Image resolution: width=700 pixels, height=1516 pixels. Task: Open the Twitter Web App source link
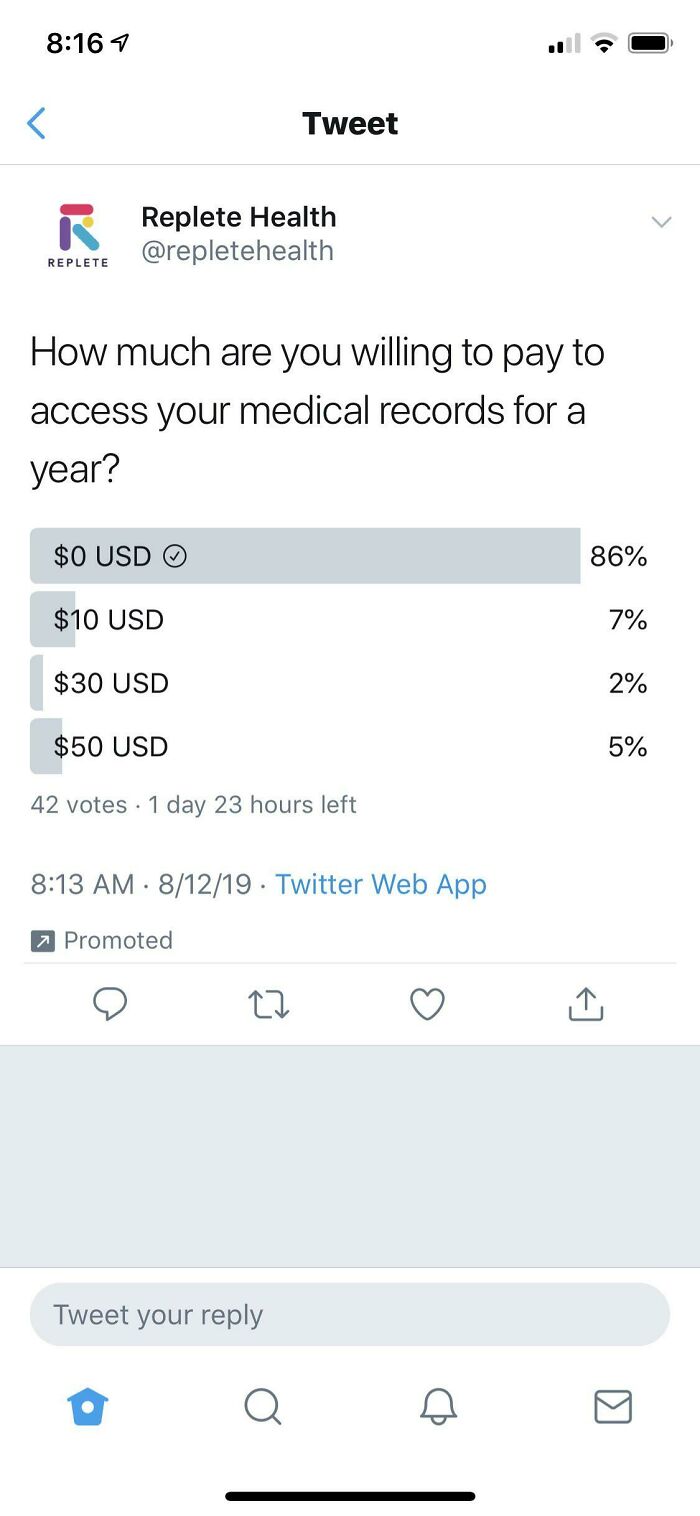tap(380, 884)
